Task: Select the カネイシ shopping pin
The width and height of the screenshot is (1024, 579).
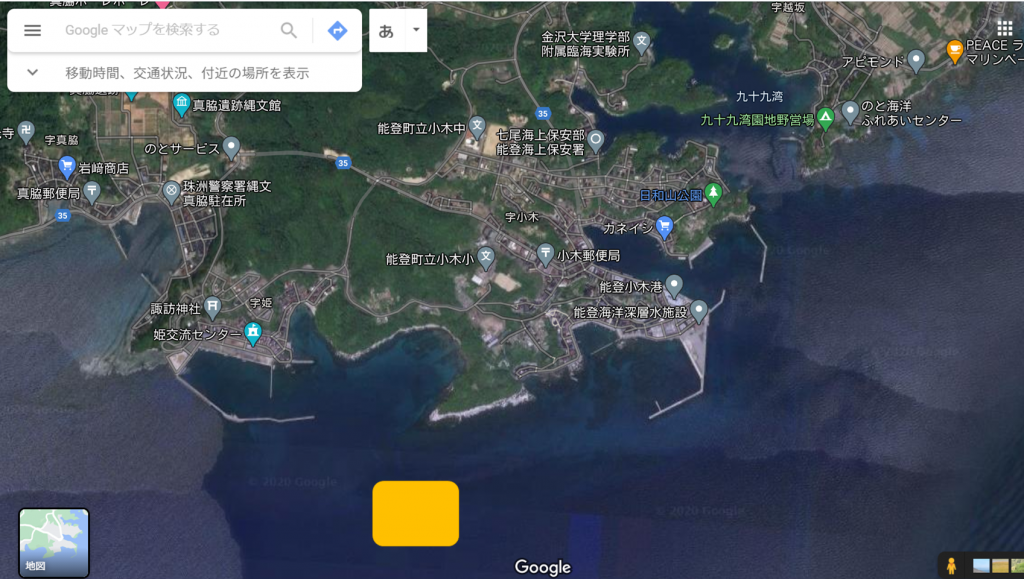Action: (x=665, y=227)
